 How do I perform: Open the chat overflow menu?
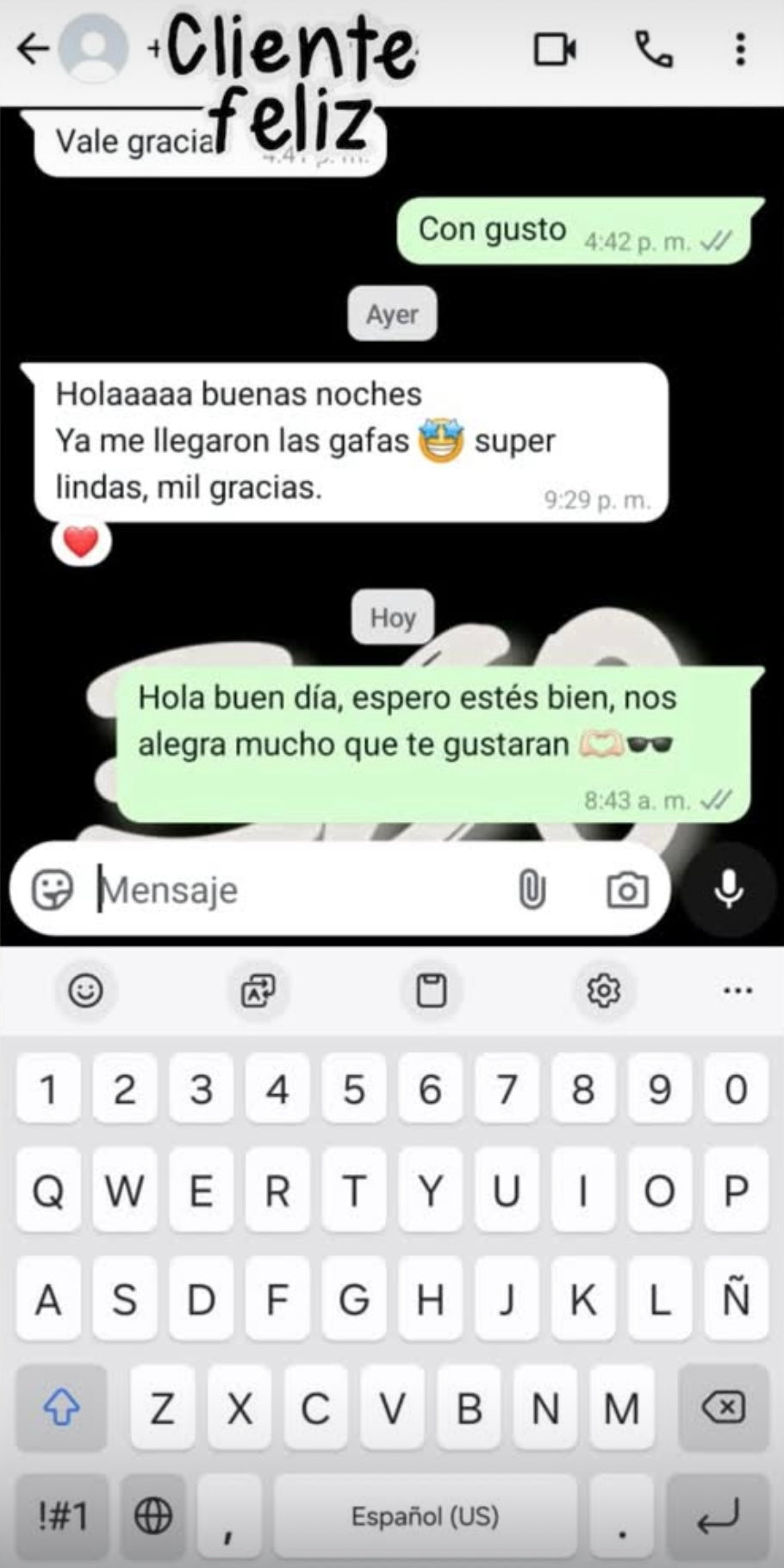point(739,49)
